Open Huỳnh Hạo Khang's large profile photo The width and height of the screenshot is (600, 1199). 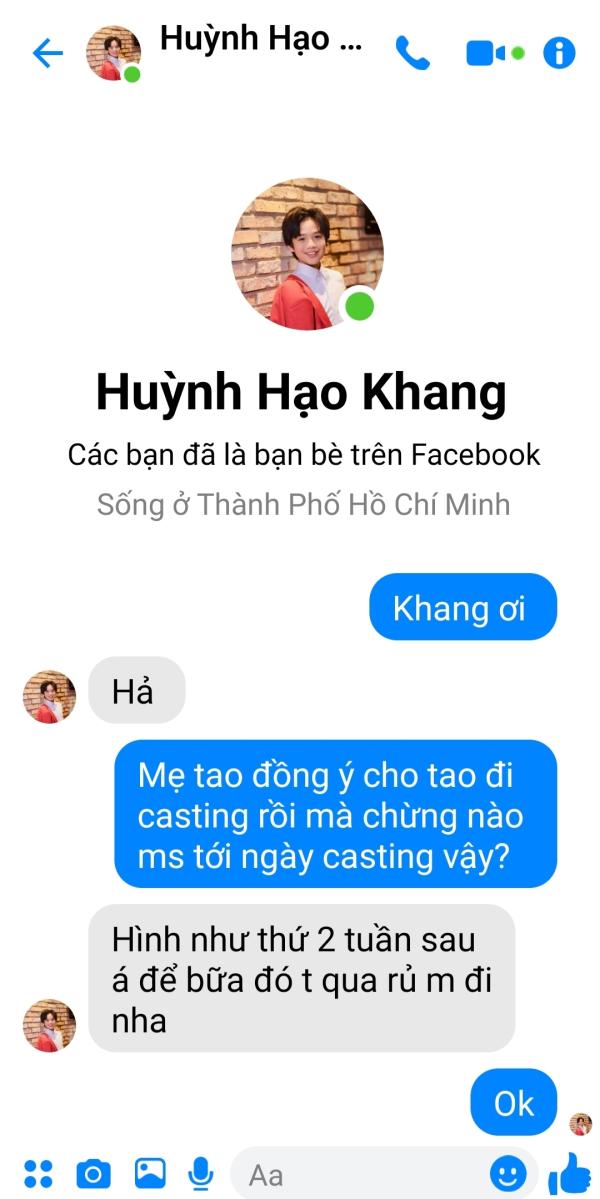click(307, 254)
